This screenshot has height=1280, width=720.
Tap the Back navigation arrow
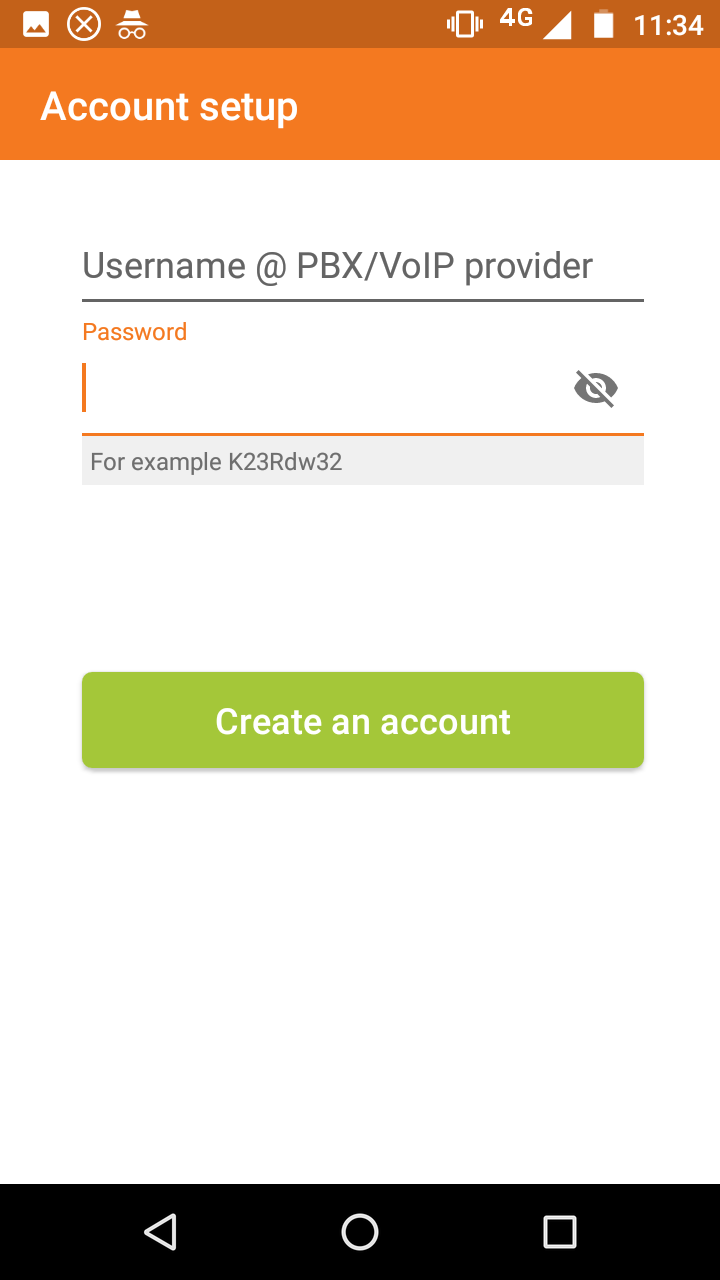(160, 1232)
